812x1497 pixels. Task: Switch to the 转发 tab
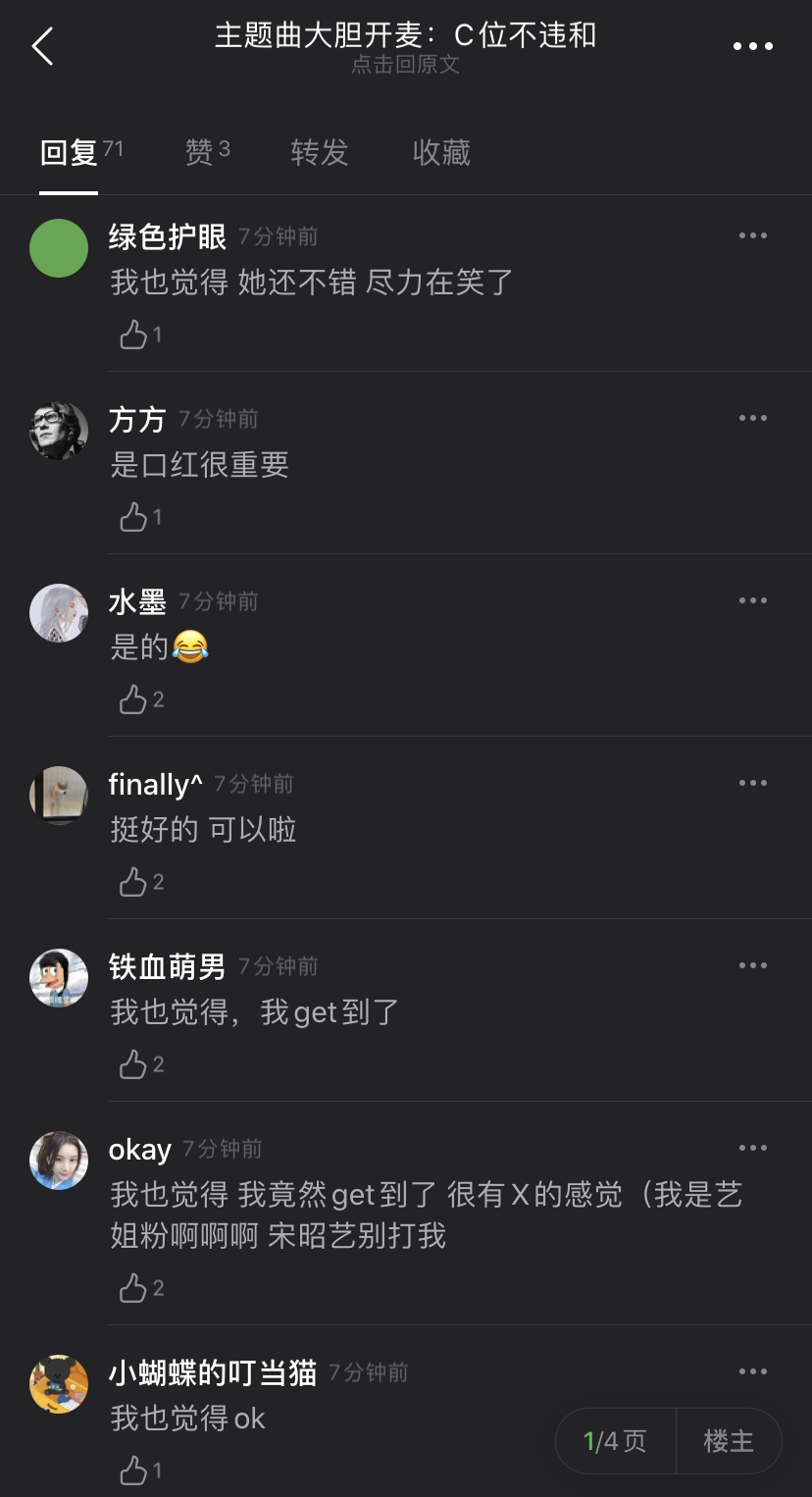click(x=320, y=152)
